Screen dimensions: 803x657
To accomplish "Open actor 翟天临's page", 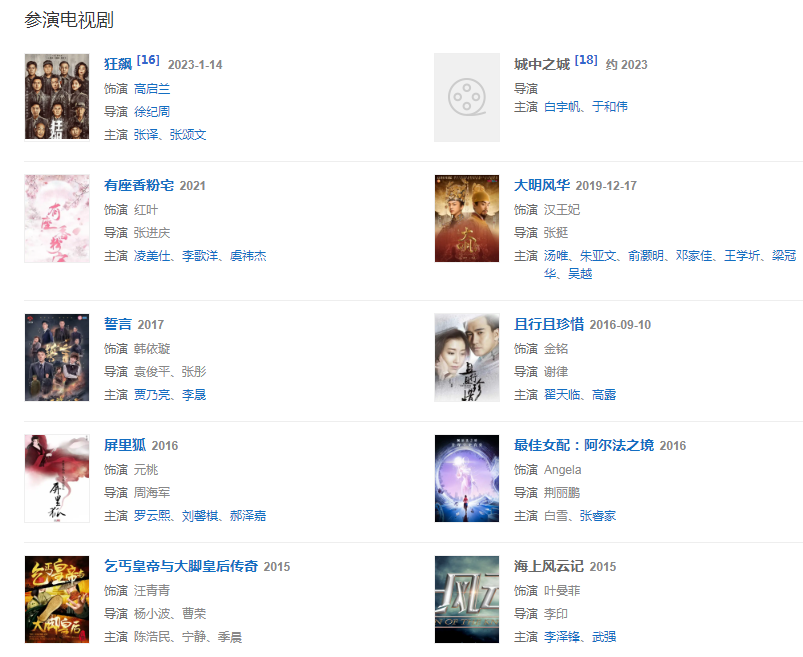I will pyautogui.click(x=563, y=394).
